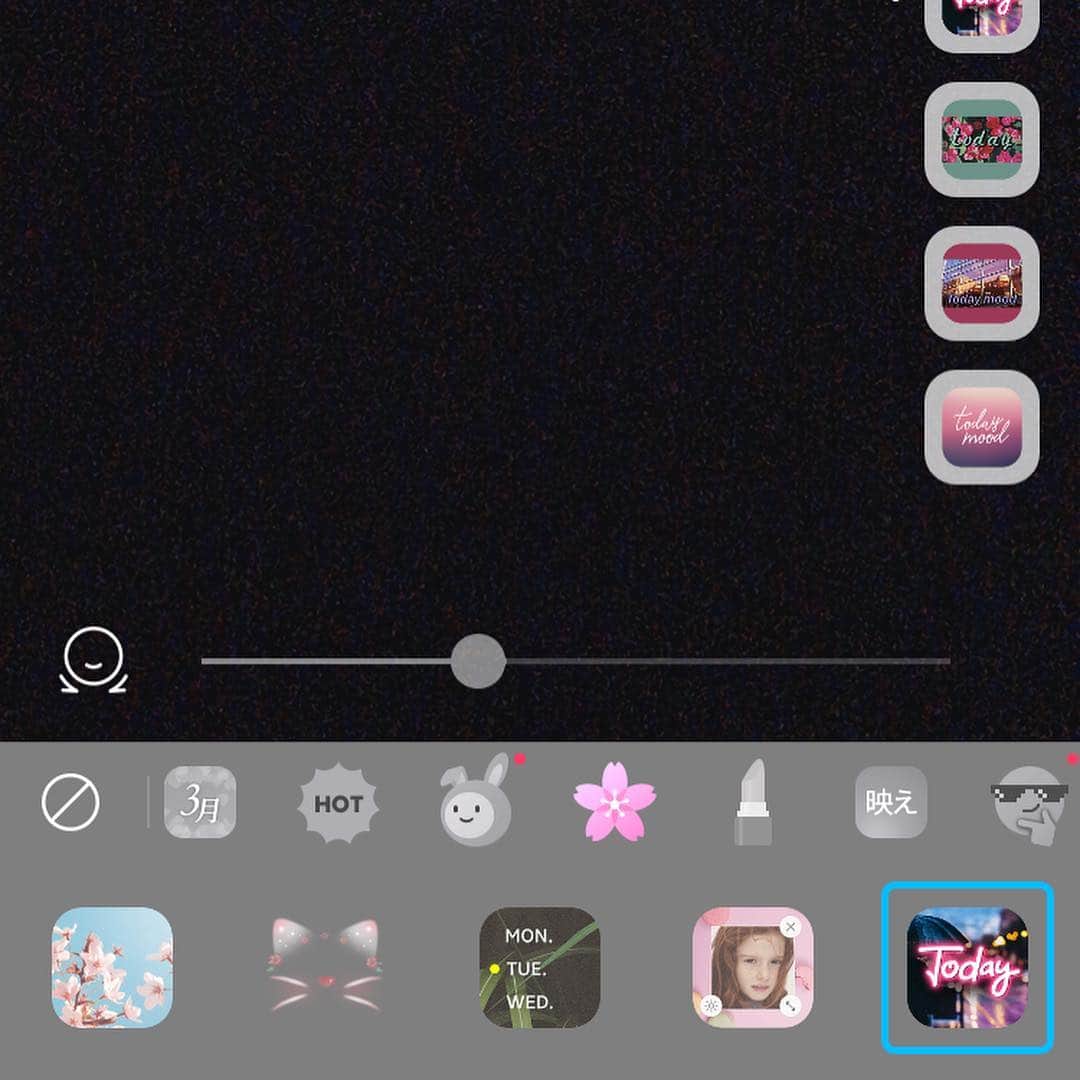Open the lipstick makeup category
Image resolution: width=1080 pixels, height=1080 pixels.
(753, 803)
